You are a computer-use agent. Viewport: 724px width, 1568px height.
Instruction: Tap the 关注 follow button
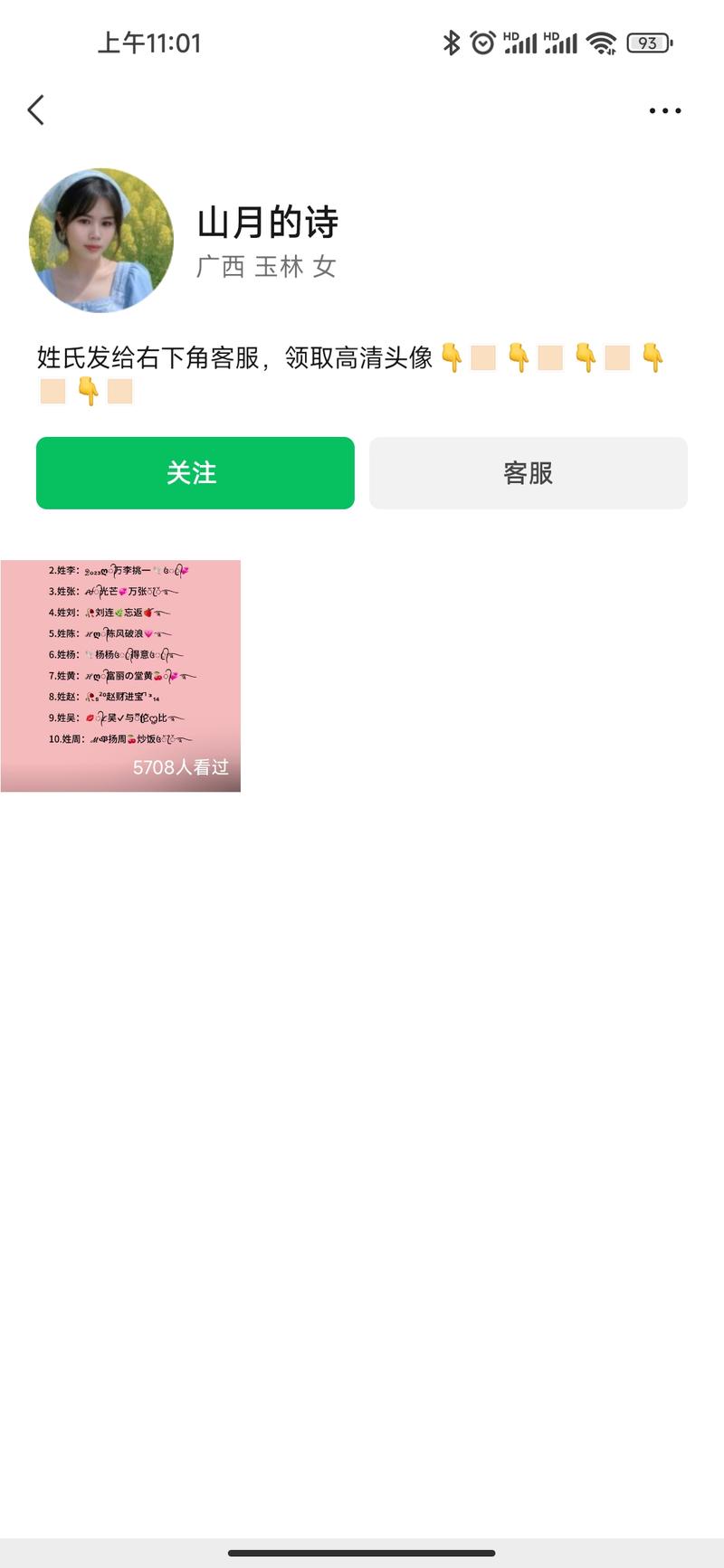coord(195,472)
